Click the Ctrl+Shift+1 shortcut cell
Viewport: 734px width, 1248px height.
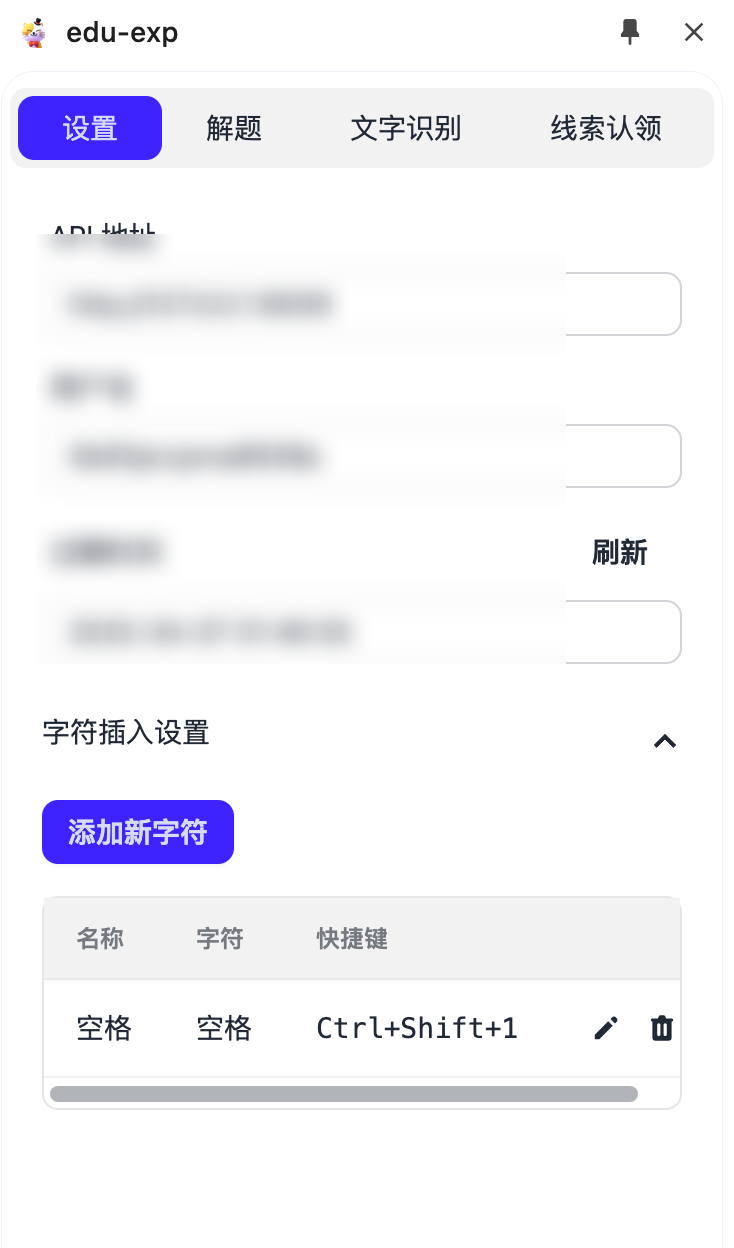pyautogui.click(x=417, y=1028)
